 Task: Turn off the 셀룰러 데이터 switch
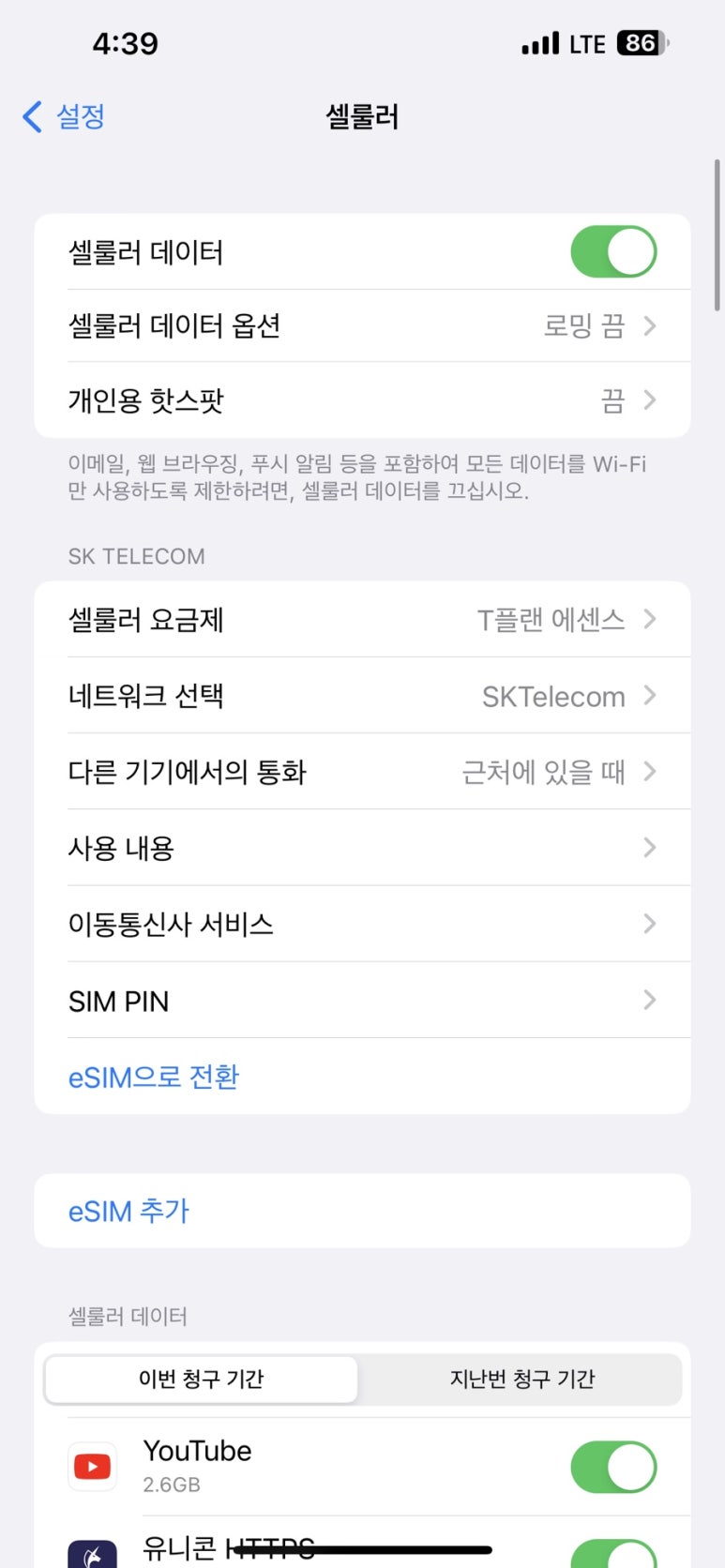(613, 251)
